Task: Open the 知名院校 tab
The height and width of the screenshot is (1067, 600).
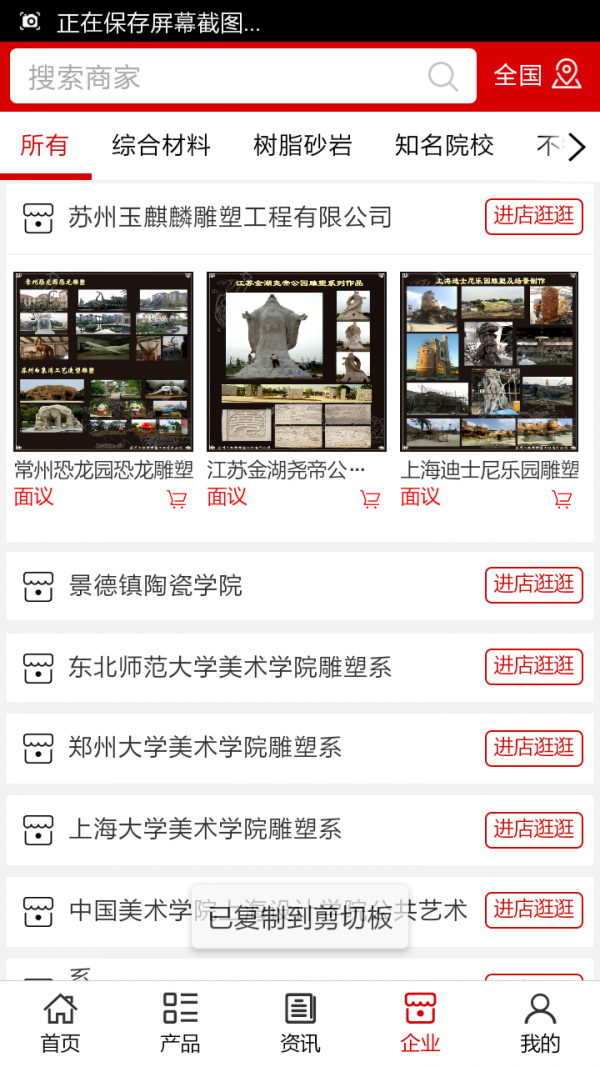Action: point(444,146)
